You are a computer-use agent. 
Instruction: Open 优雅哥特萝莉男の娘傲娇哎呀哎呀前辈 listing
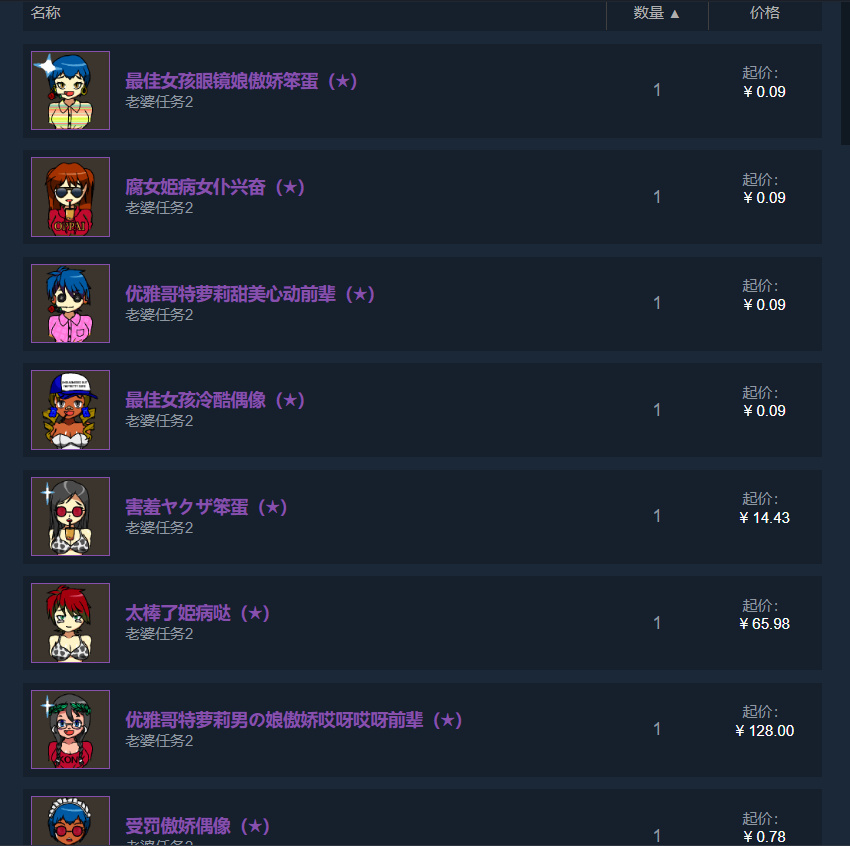point(294,720)
